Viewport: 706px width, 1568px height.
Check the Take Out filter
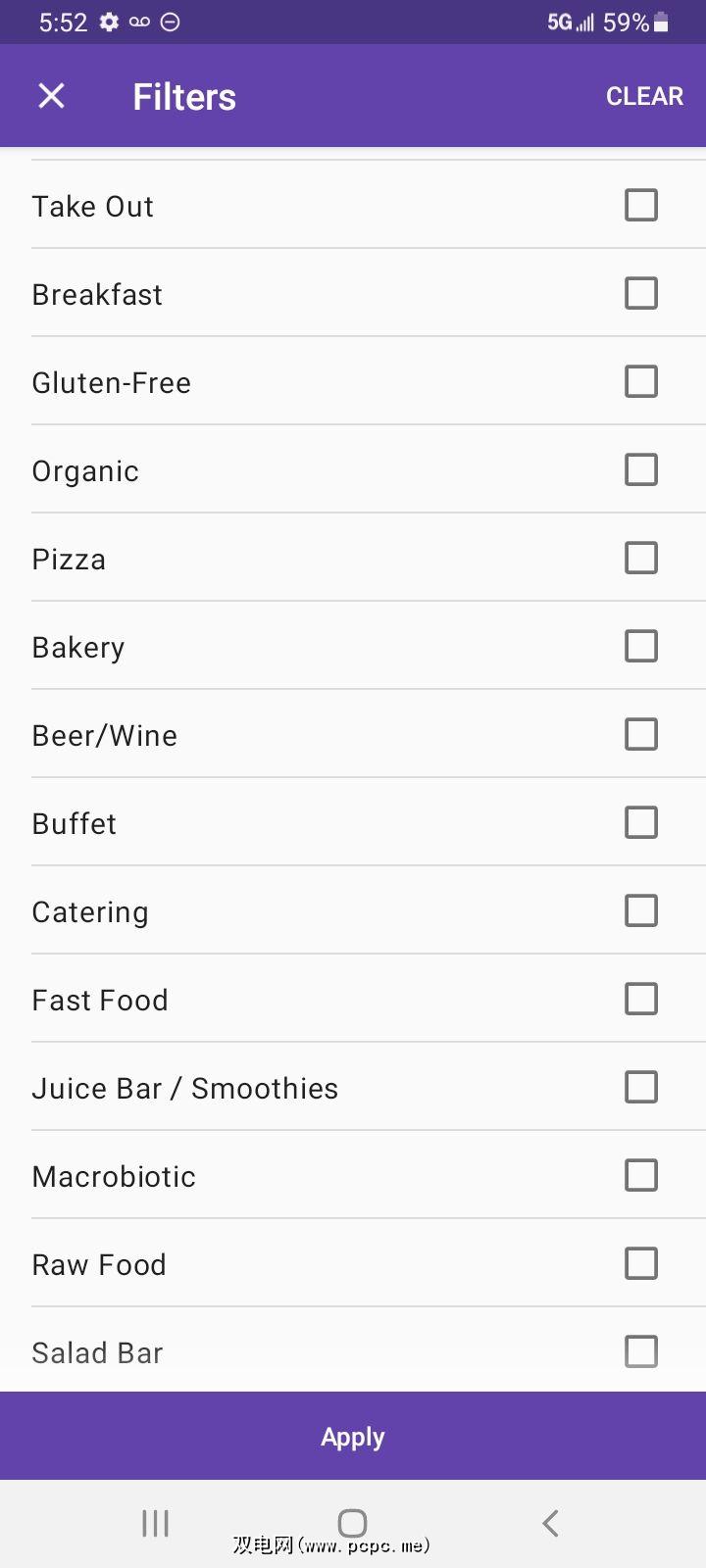click(641, 206)
